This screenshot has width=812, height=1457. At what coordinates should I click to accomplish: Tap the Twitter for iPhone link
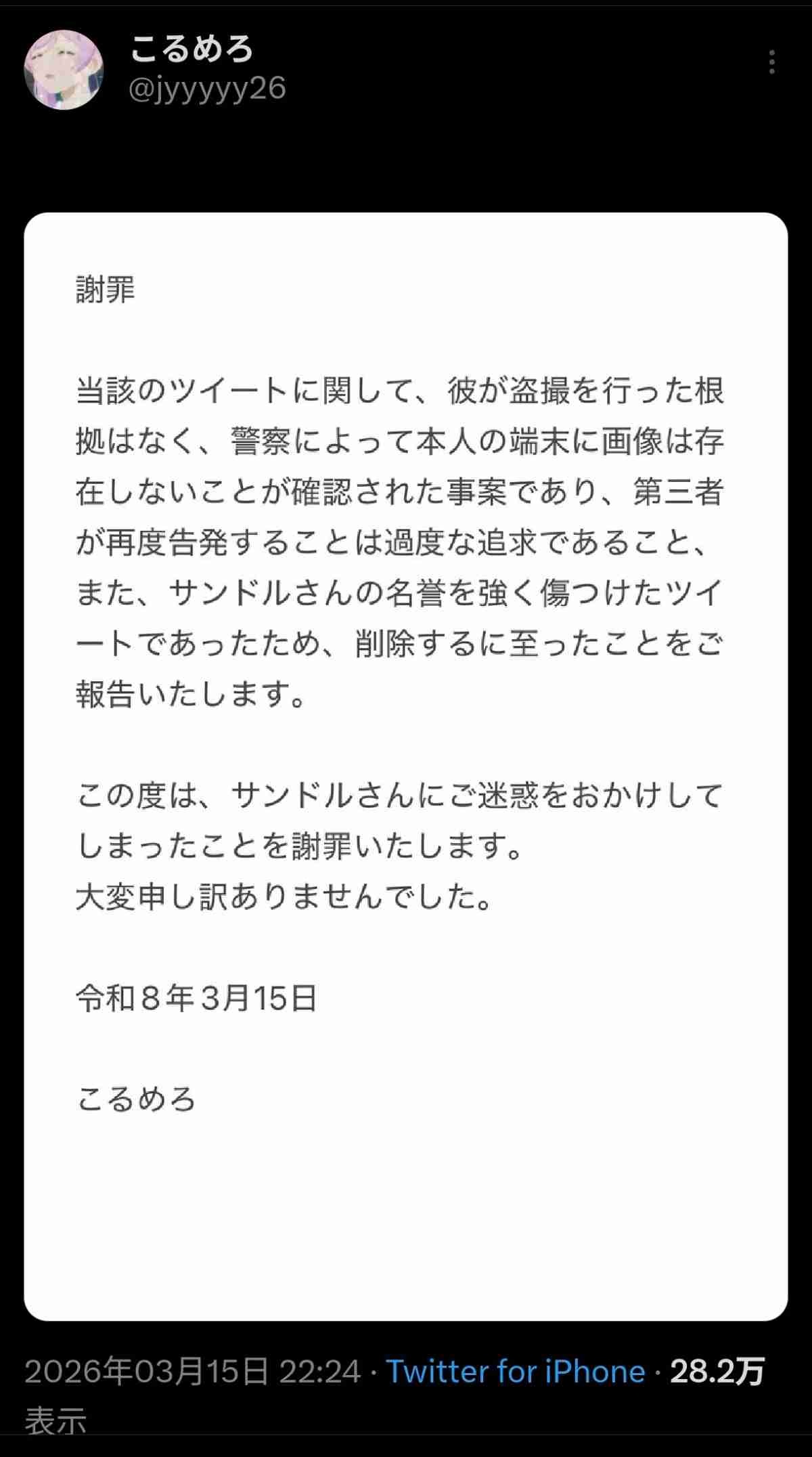pyautogui.click(x=516, y=1372)
